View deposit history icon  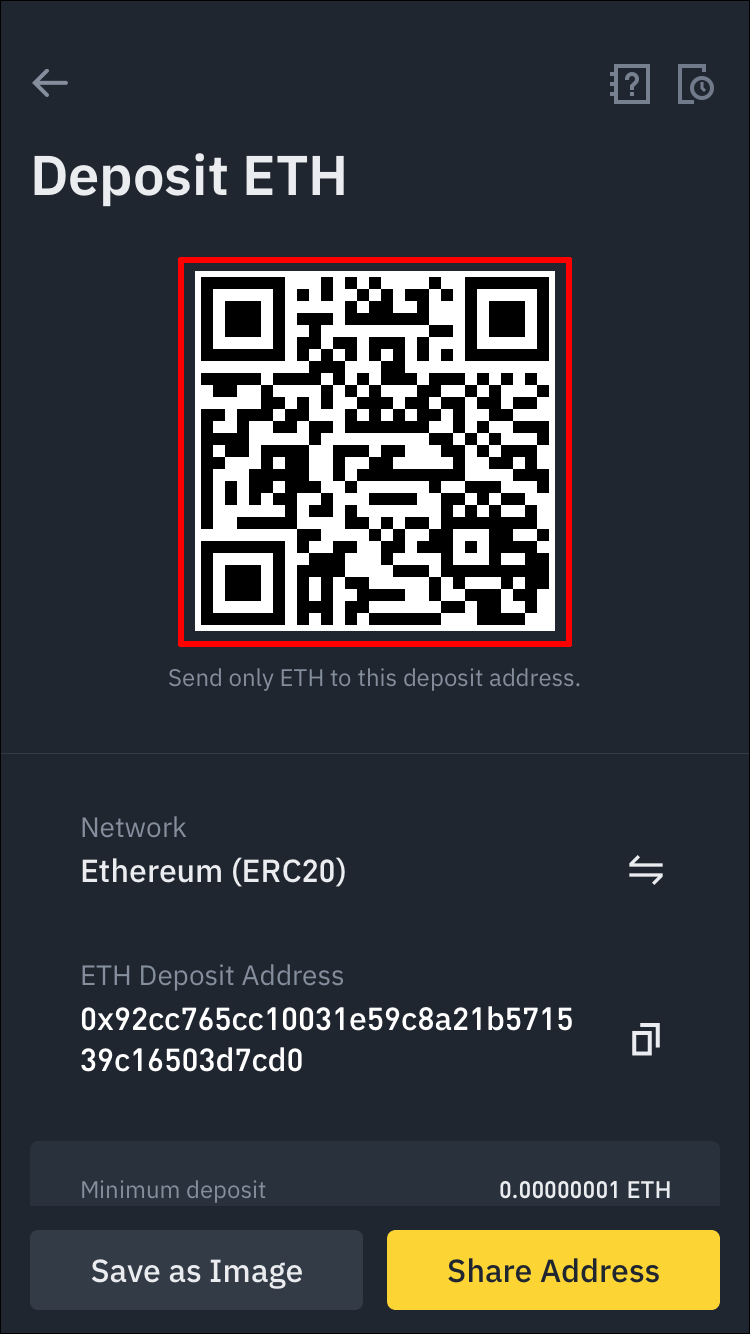click(696, 85)
